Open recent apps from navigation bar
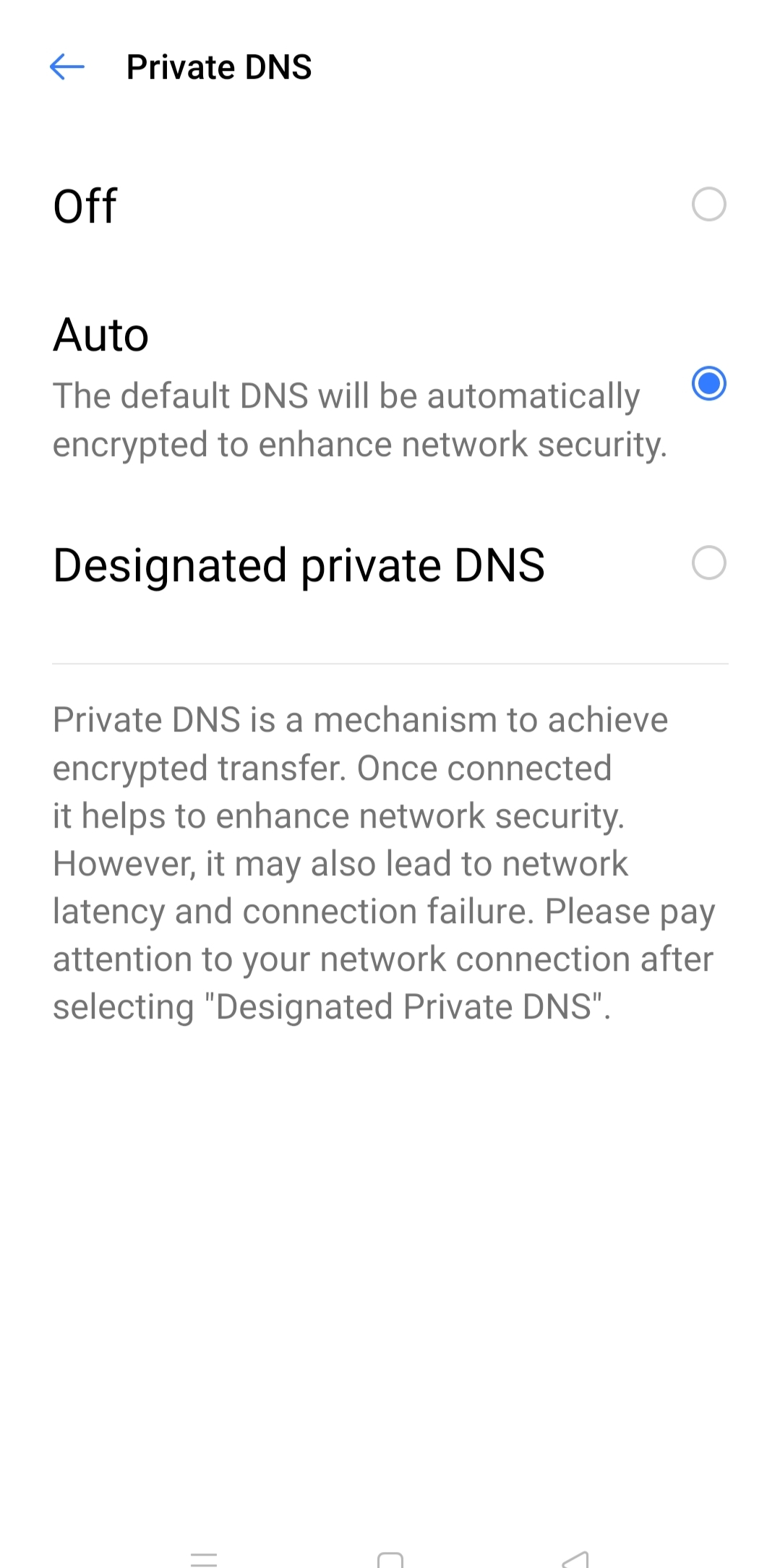The width and height of the screenshot is (780, 1568). click(x=204, y=1559)
